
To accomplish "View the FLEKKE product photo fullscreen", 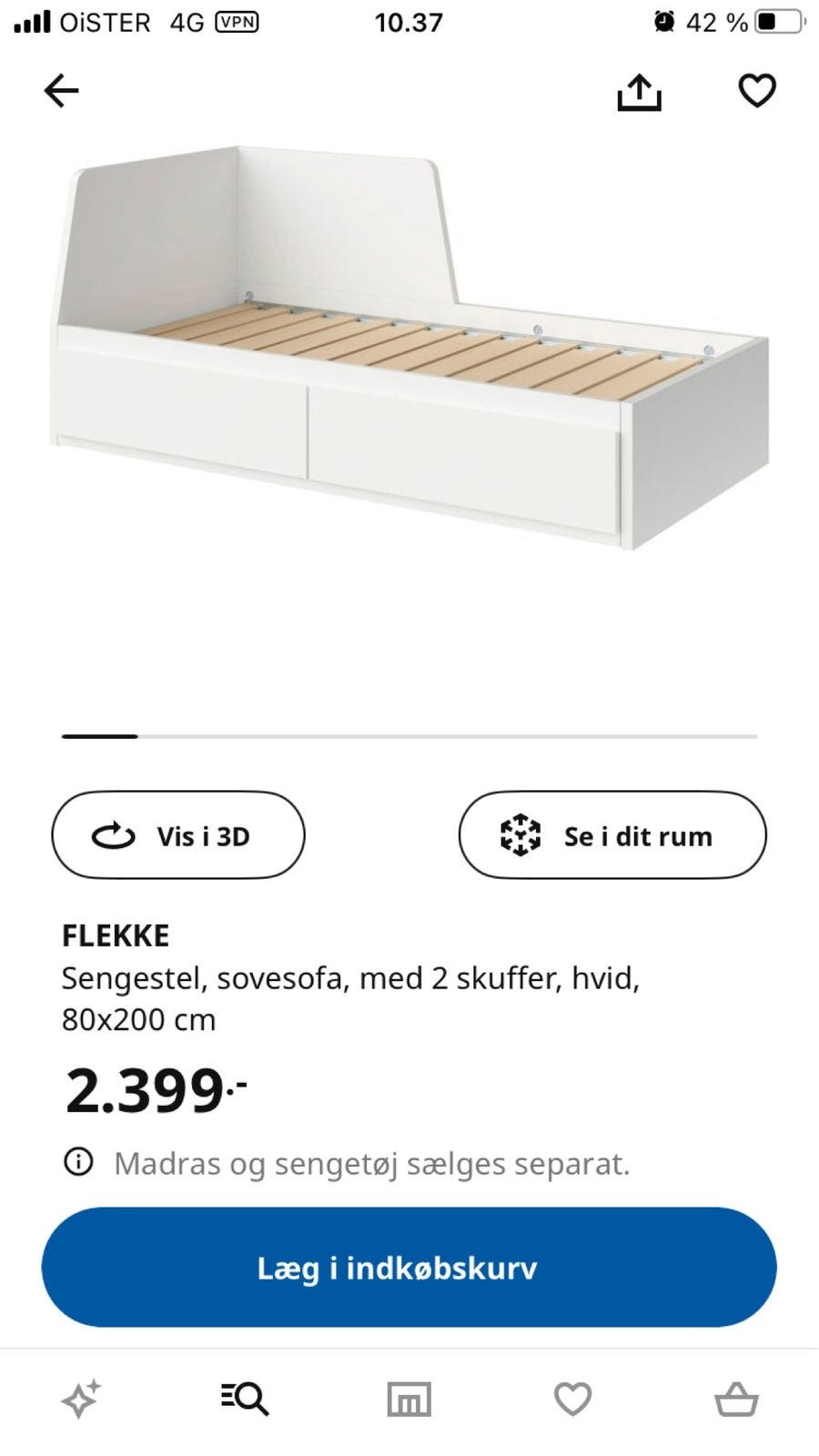I will click(409, 364).
